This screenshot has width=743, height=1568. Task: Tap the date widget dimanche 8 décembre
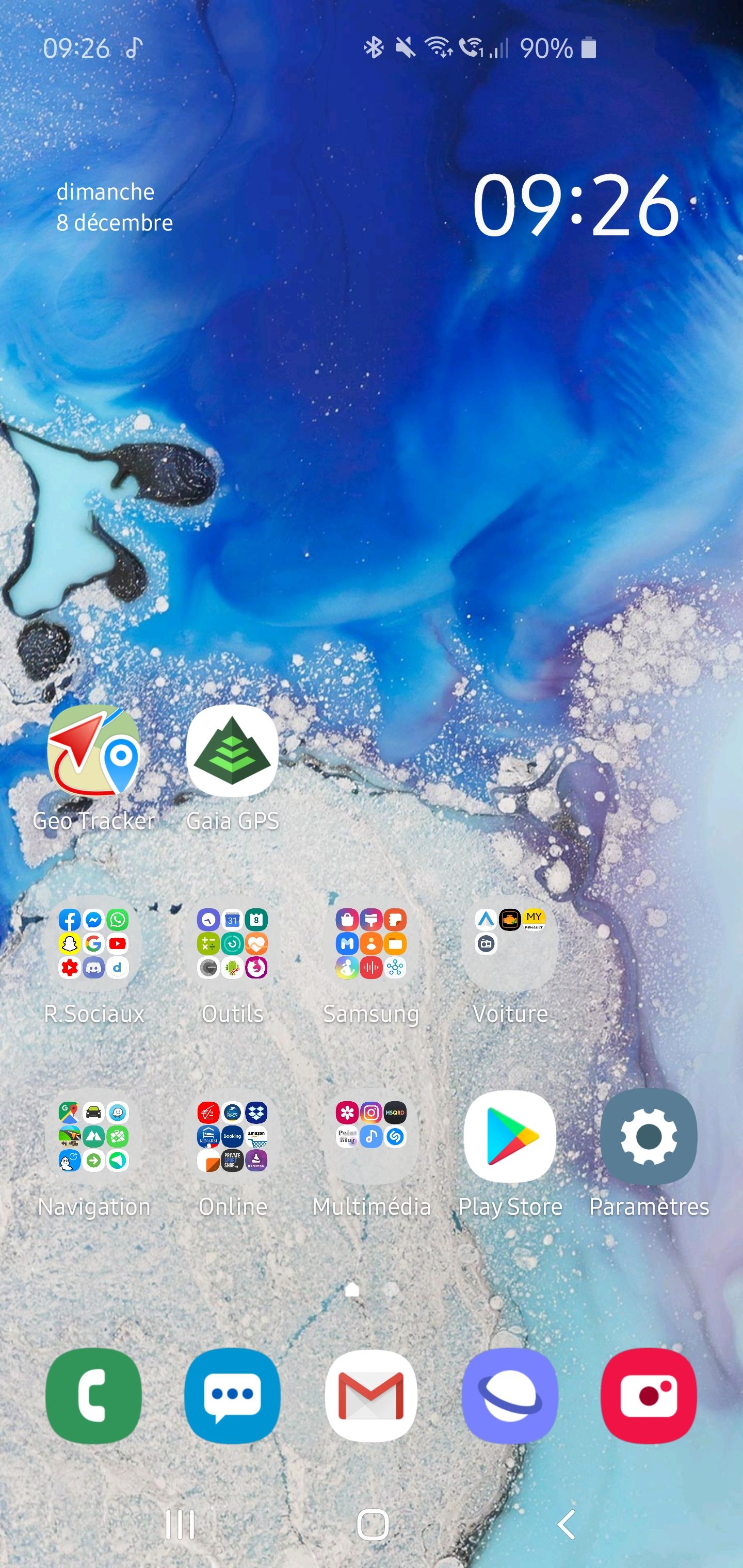pyautogui.click(x=115, y=207)
